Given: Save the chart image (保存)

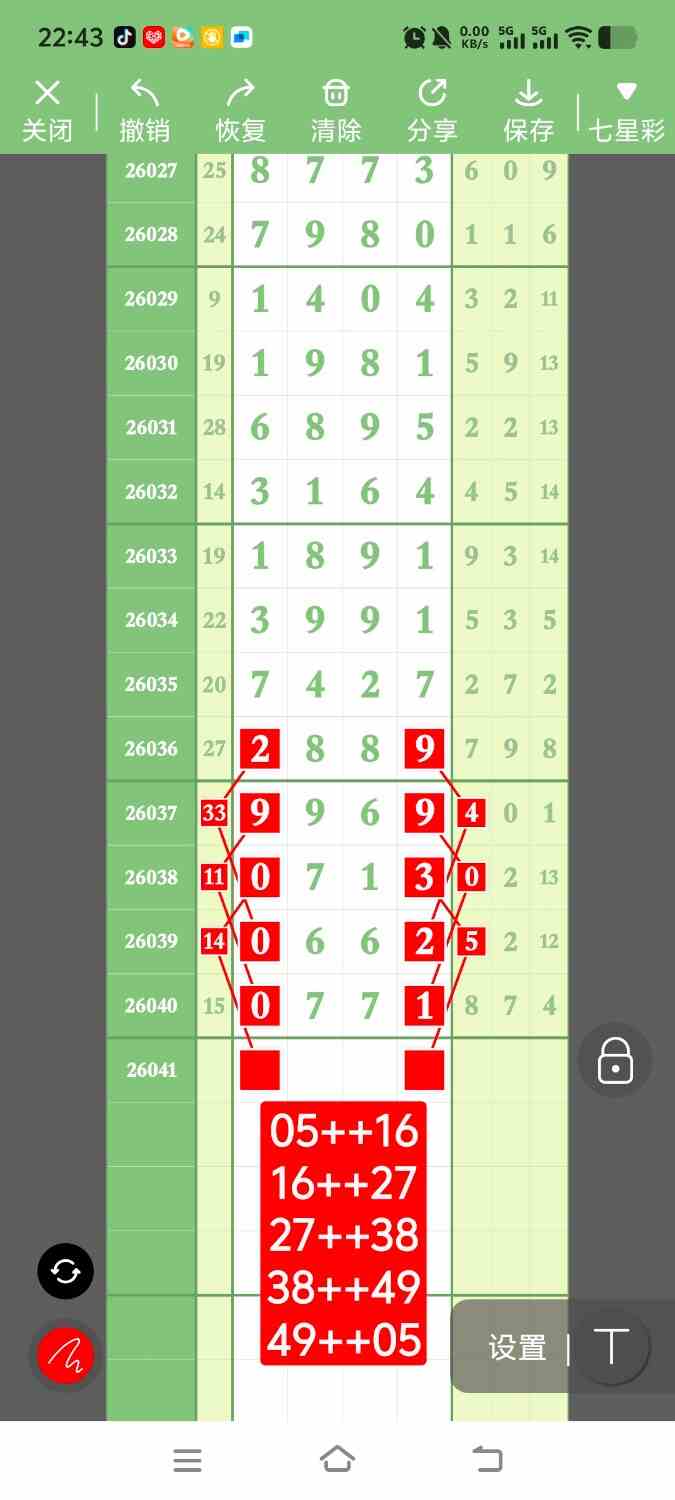Looking at the screenshot, I should (528, 112).
